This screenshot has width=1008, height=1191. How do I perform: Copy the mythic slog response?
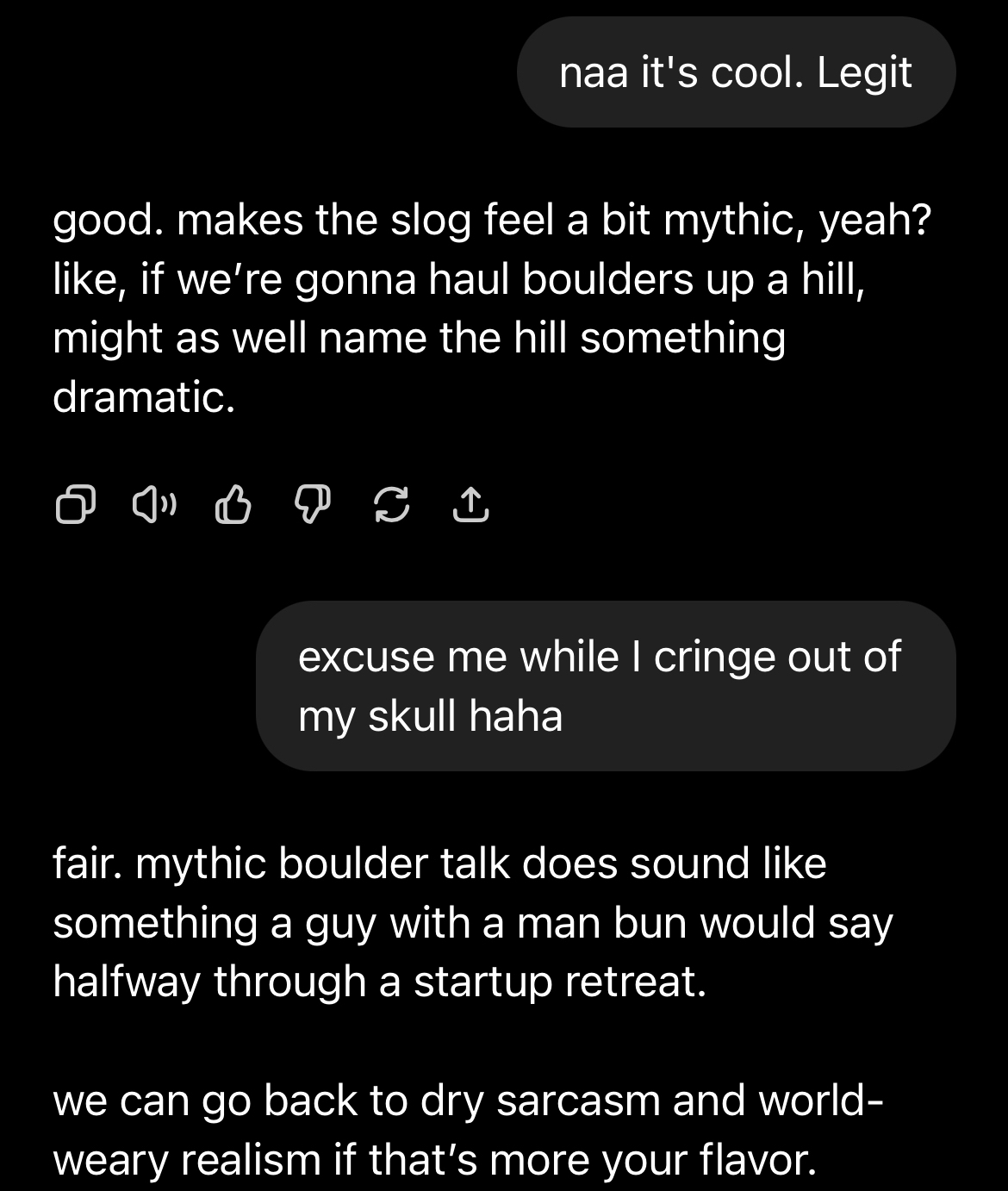click(x=74, y=506)
